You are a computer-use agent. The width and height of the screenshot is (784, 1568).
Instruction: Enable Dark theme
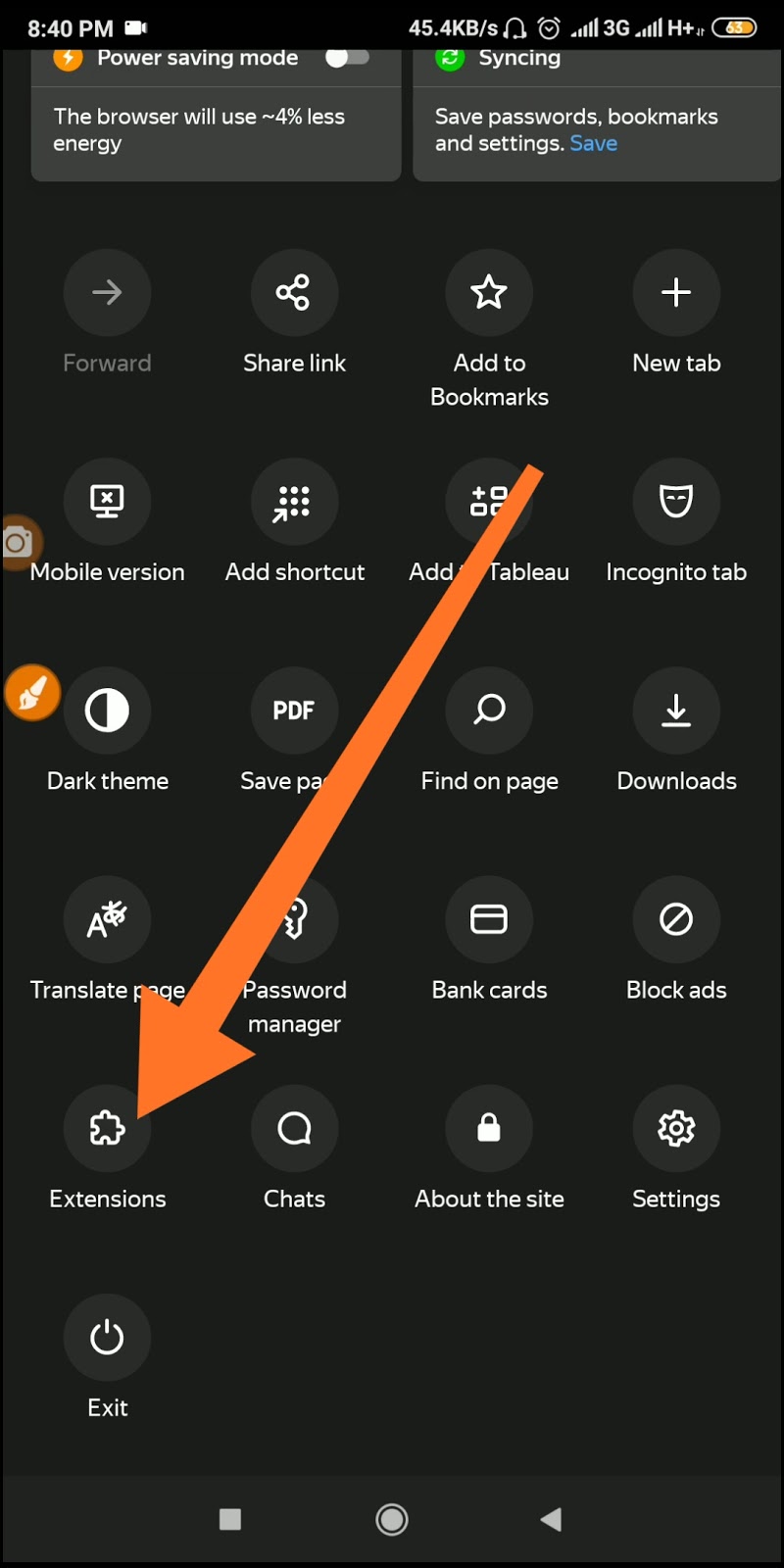[107, 710]
